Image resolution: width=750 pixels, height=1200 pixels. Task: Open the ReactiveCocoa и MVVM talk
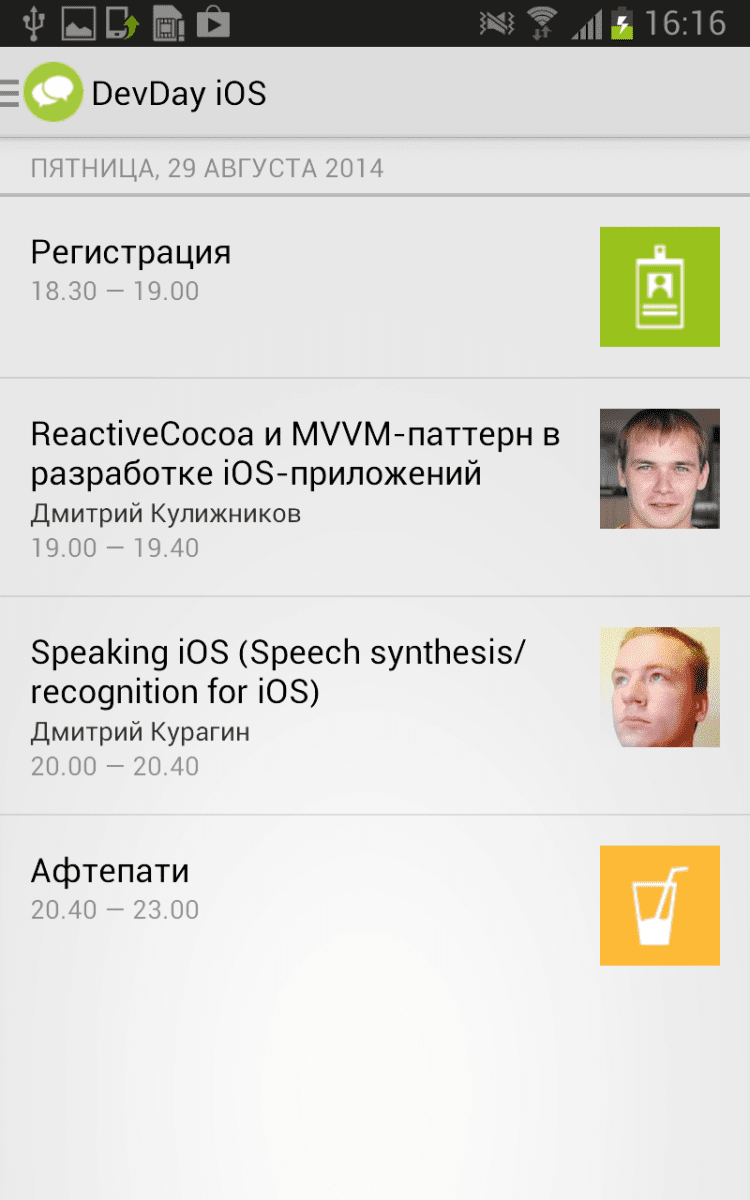[300, 488]
